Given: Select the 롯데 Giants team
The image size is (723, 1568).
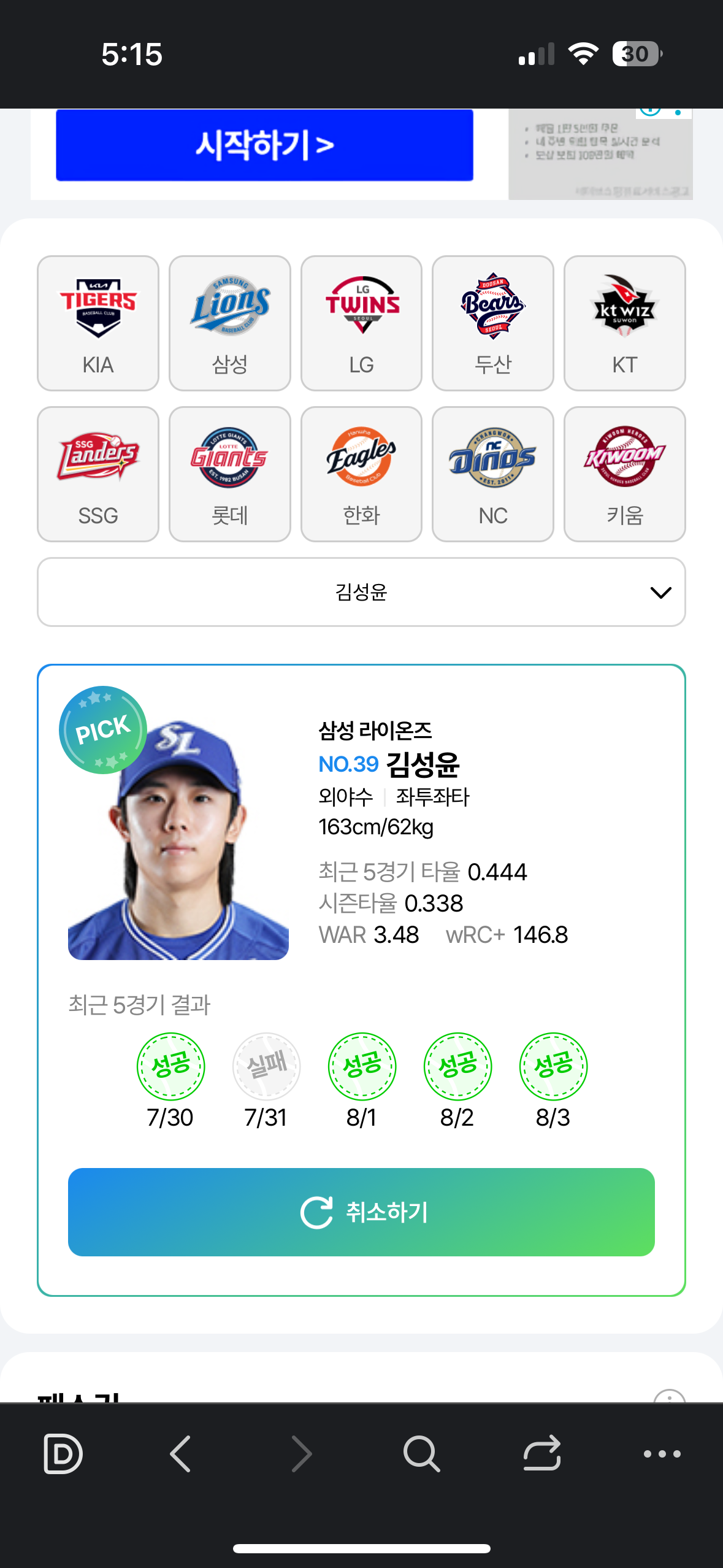Looking at the screenshot, I should click(x=230, y=474).
